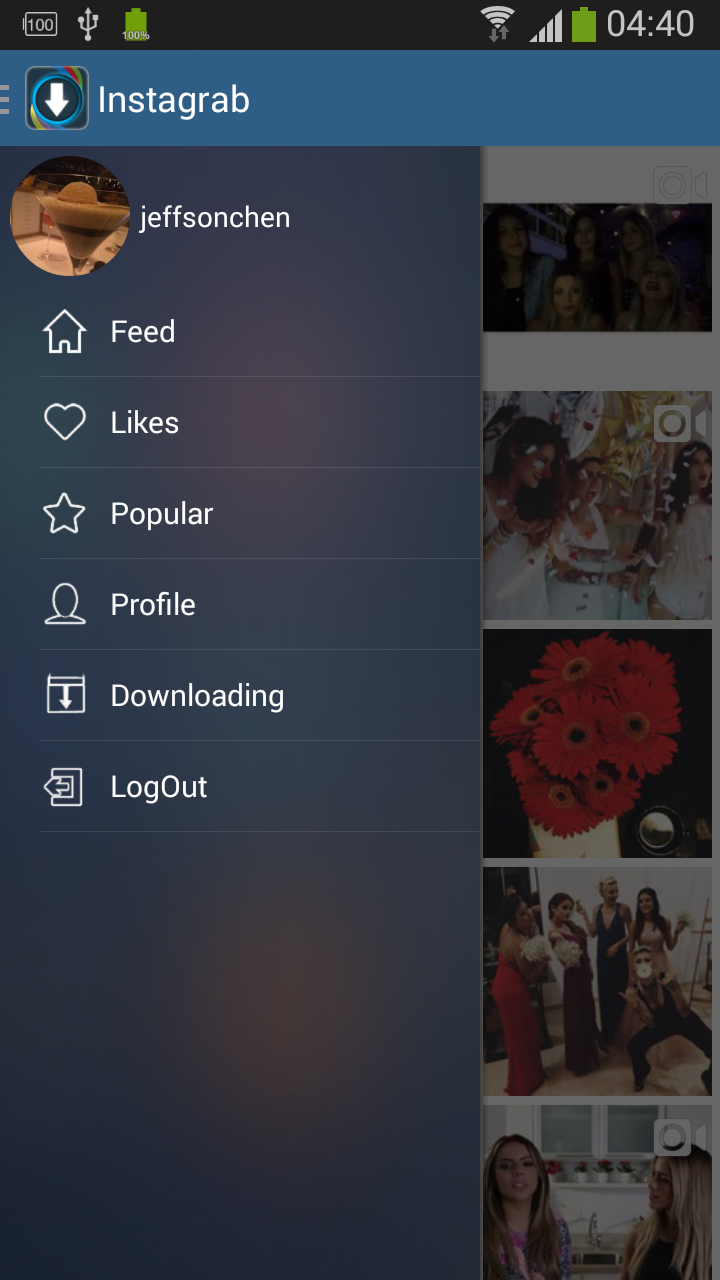The height and width of the screenshot is (1280, 720).
Task: Open the Feed section
Action: [143, 332]
